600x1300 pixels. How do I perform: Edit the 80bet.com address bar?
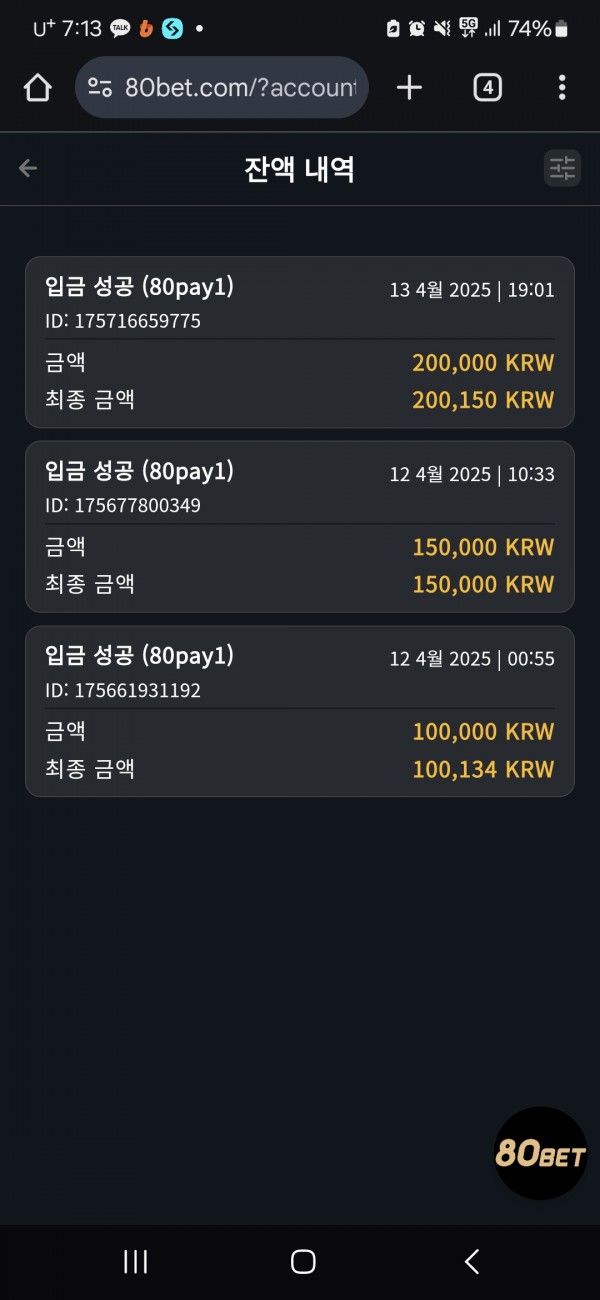click(222, 88)
